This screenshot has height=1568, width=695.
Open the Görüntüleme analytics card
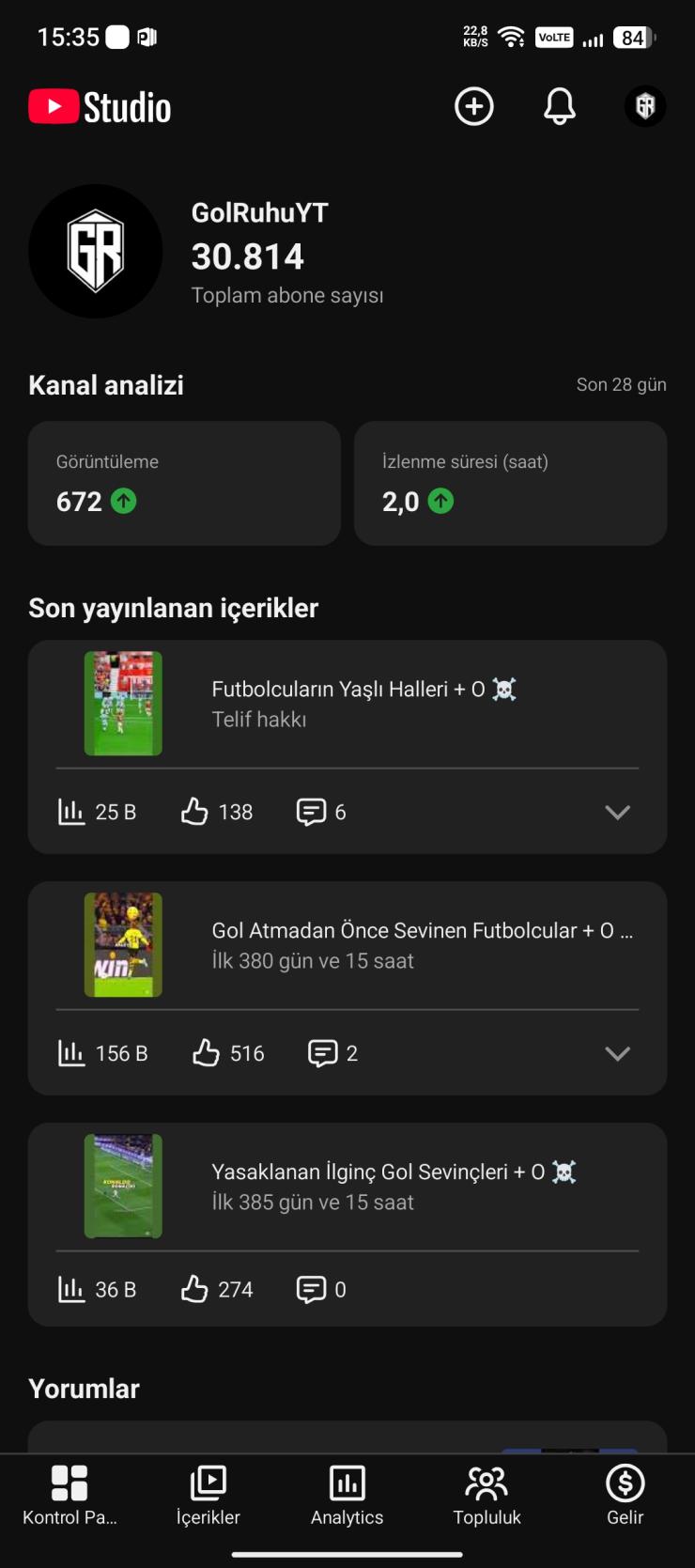click(x=184, y=483)
